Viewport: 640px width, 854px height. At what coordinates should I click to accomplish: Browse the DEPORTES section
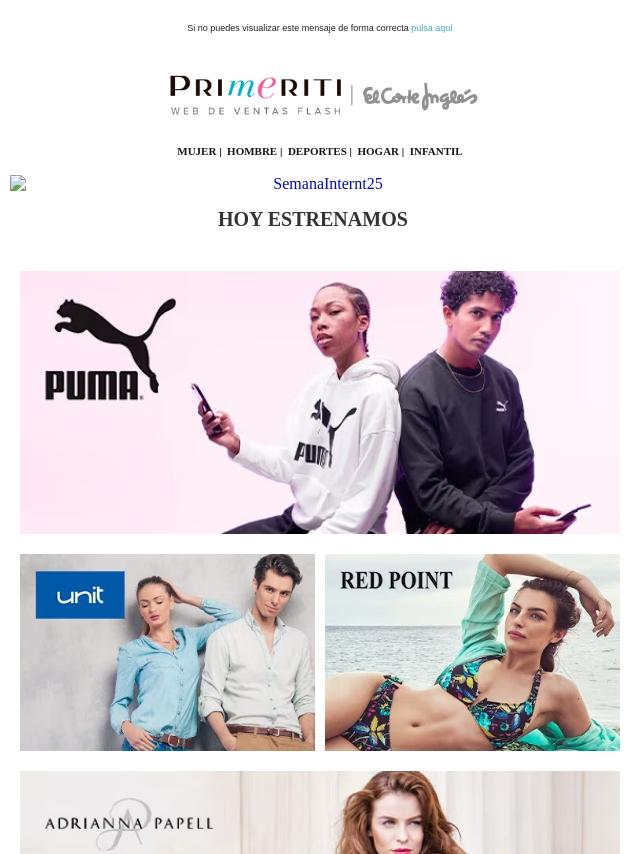click(316, 151)
